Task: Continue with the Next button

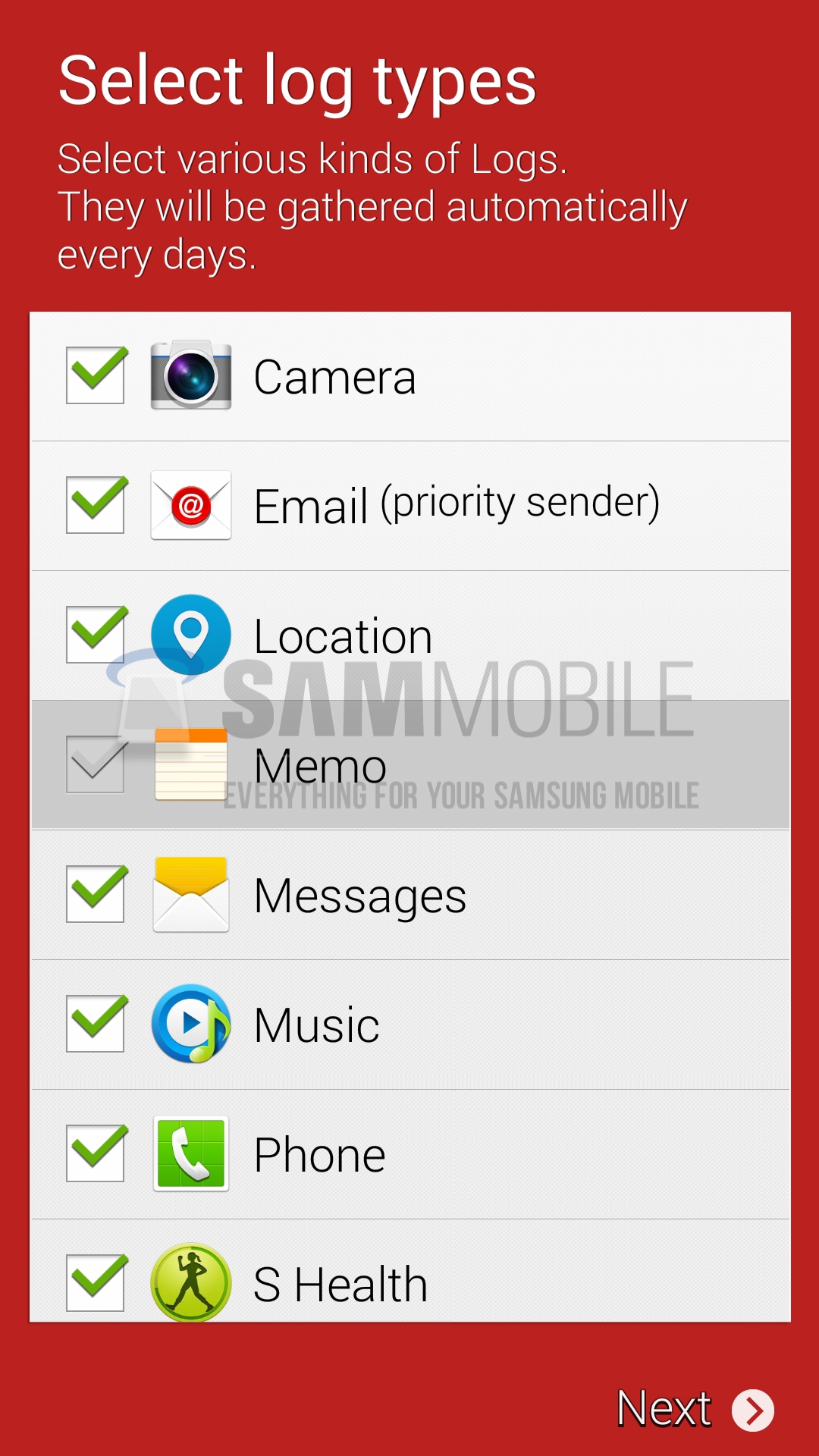Action: [694, 1409]
